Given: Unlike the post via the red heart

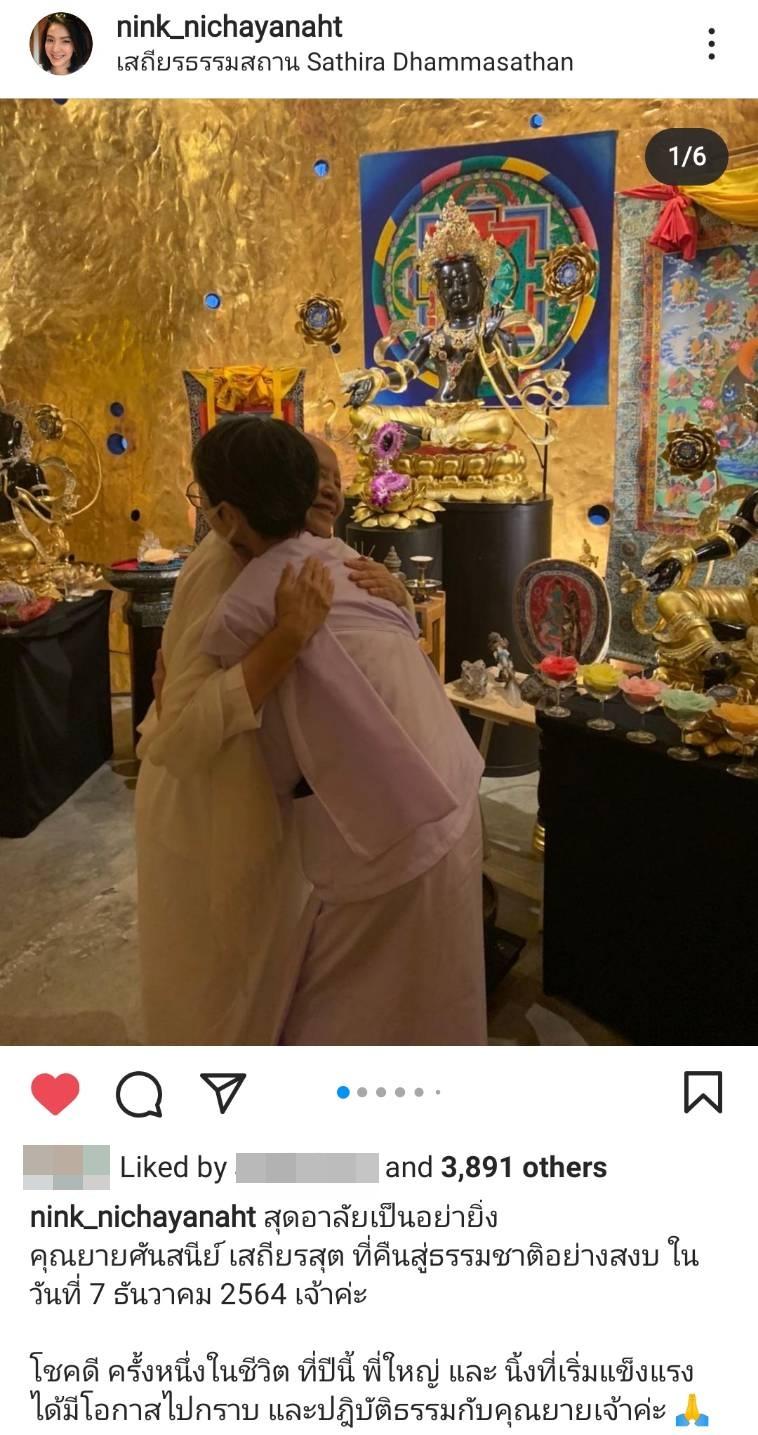Looking at the screenshot, I should (x=55, y=1093).
